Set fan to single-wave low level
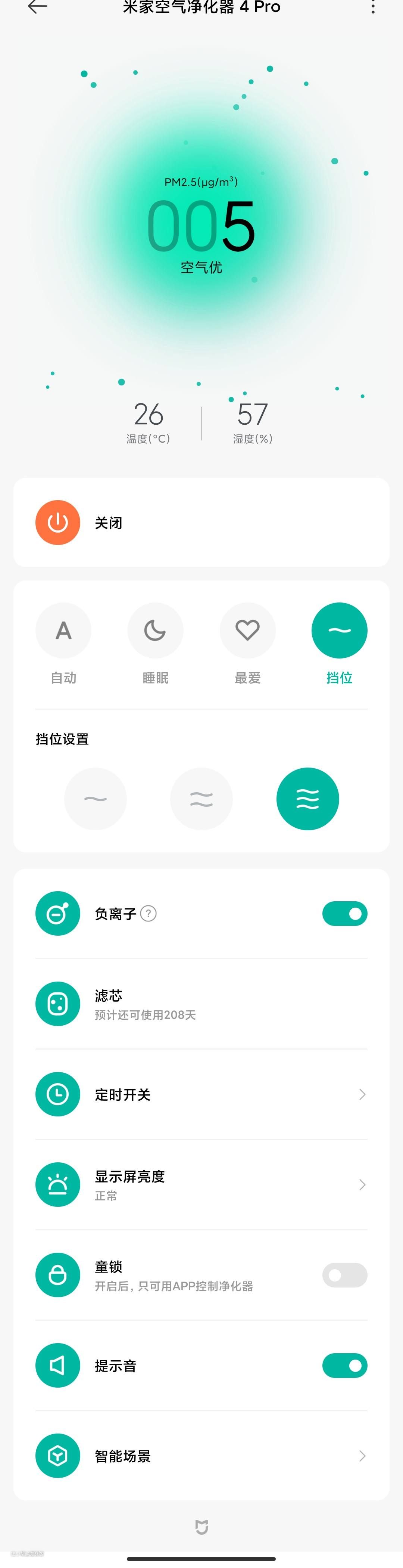The height and width of the screenshot is (1568, 403). click(96, 799)
